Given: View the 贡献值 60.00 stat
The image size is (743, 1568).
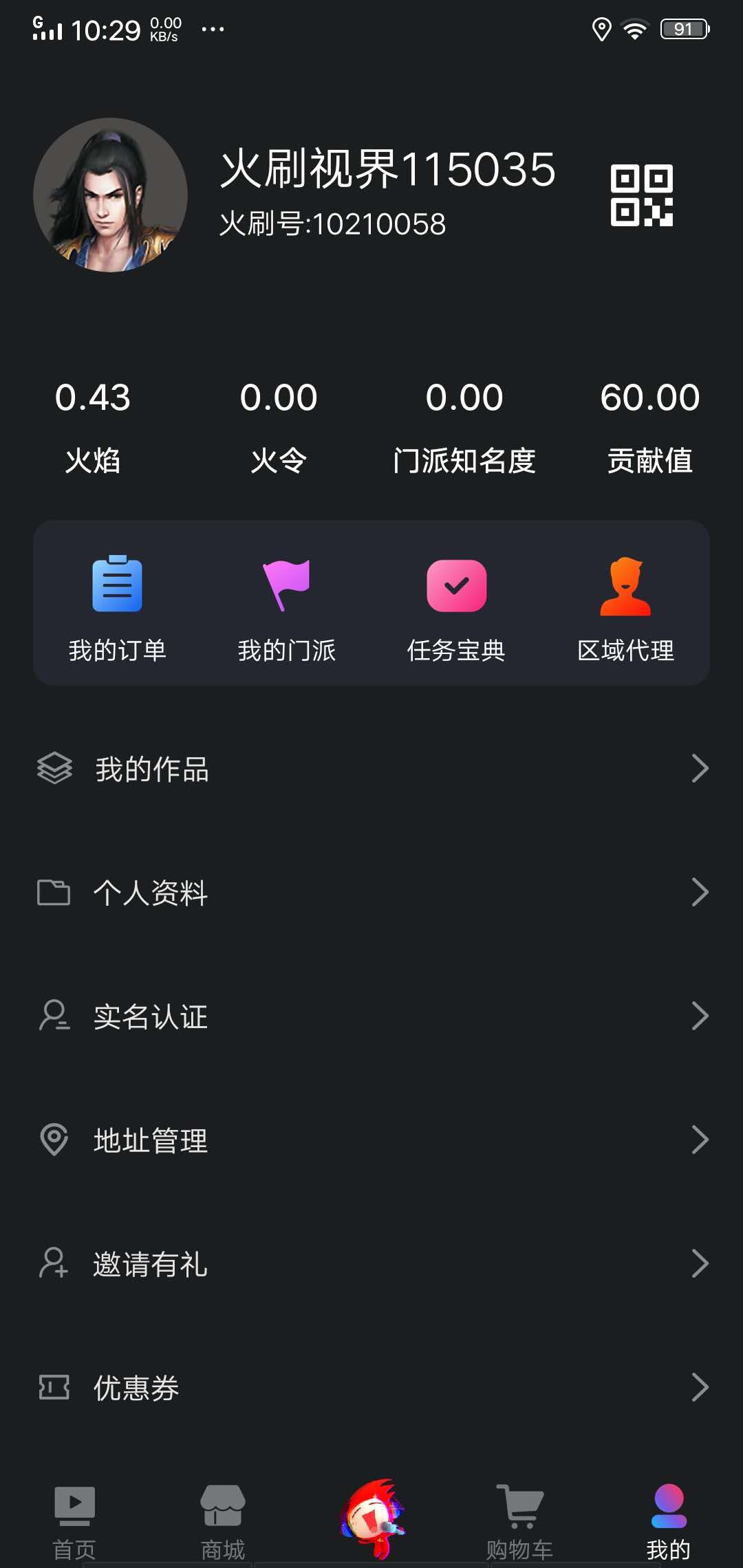Looking at the screenshot, I should point(649,398).
